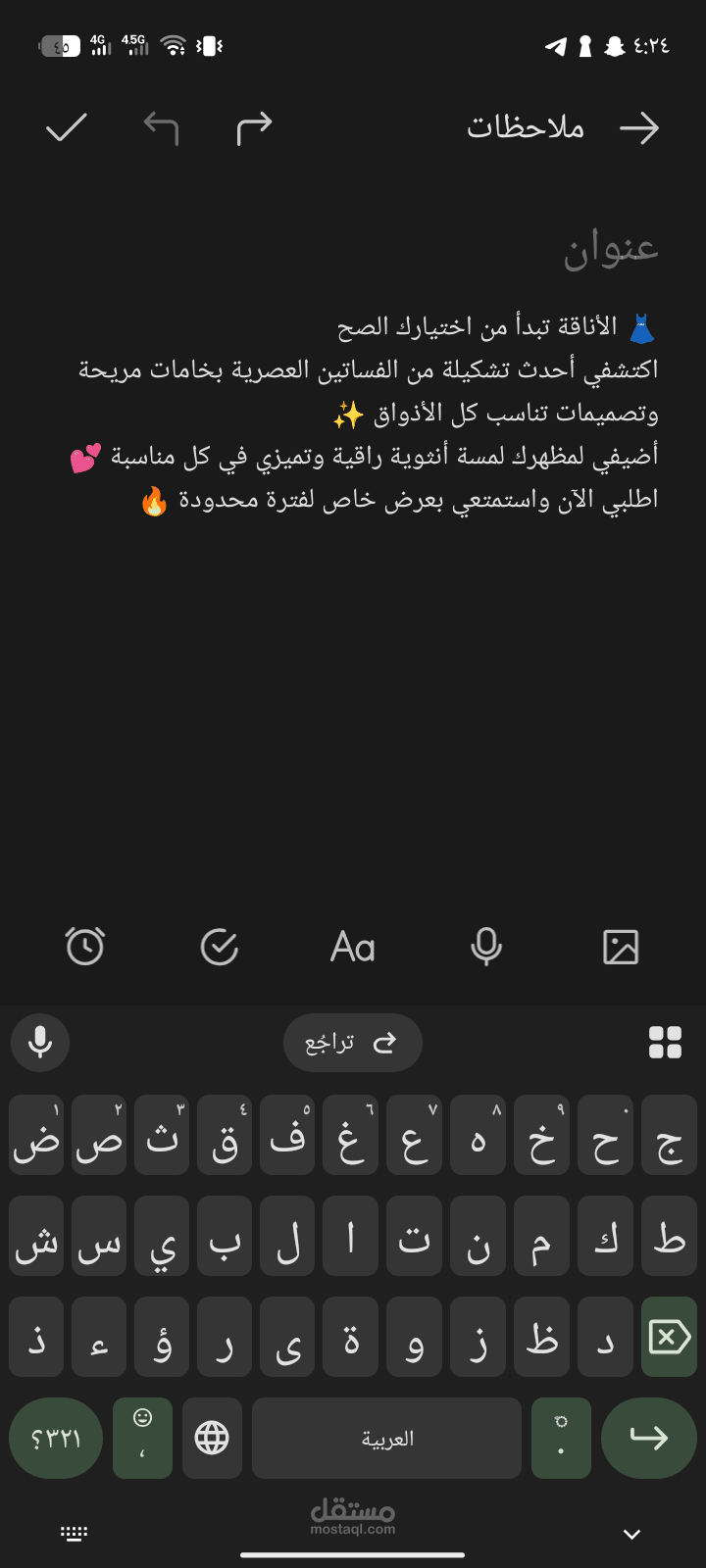
Task: Tap the keyboard layout icon at bottom left
Action: click(75, 1532)
